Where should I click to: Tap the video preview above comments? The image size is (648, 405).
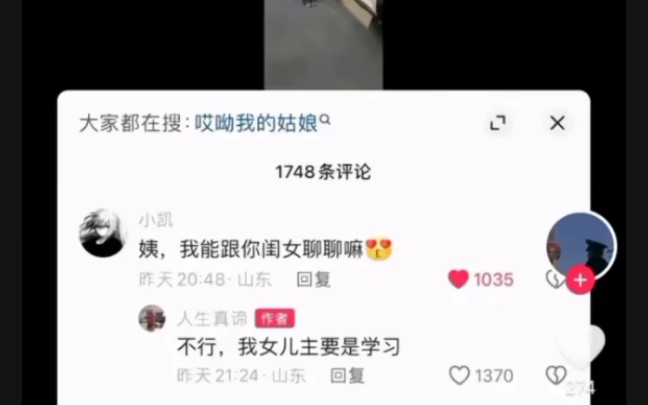pyautogui.click(x=323, y=44)
